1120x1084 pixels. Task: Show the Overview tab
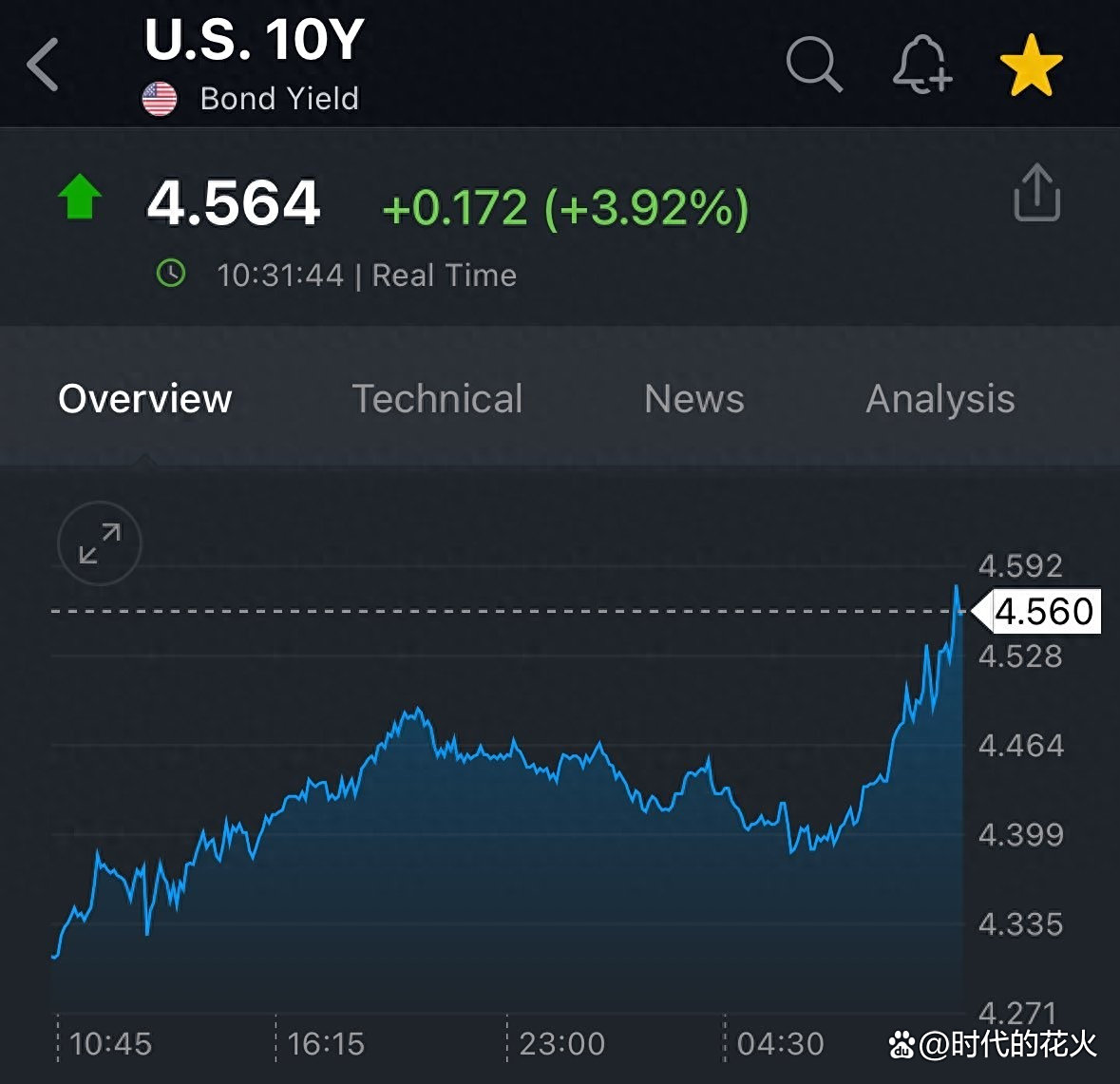pyautogui.click(x=145, y=399)
